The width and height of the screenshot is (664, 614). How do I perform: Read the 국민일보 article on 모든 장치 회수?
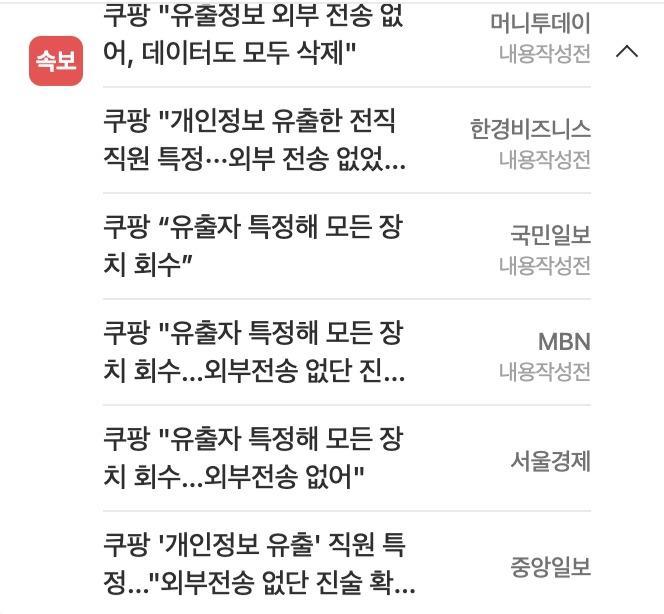[x=254, y=247]
